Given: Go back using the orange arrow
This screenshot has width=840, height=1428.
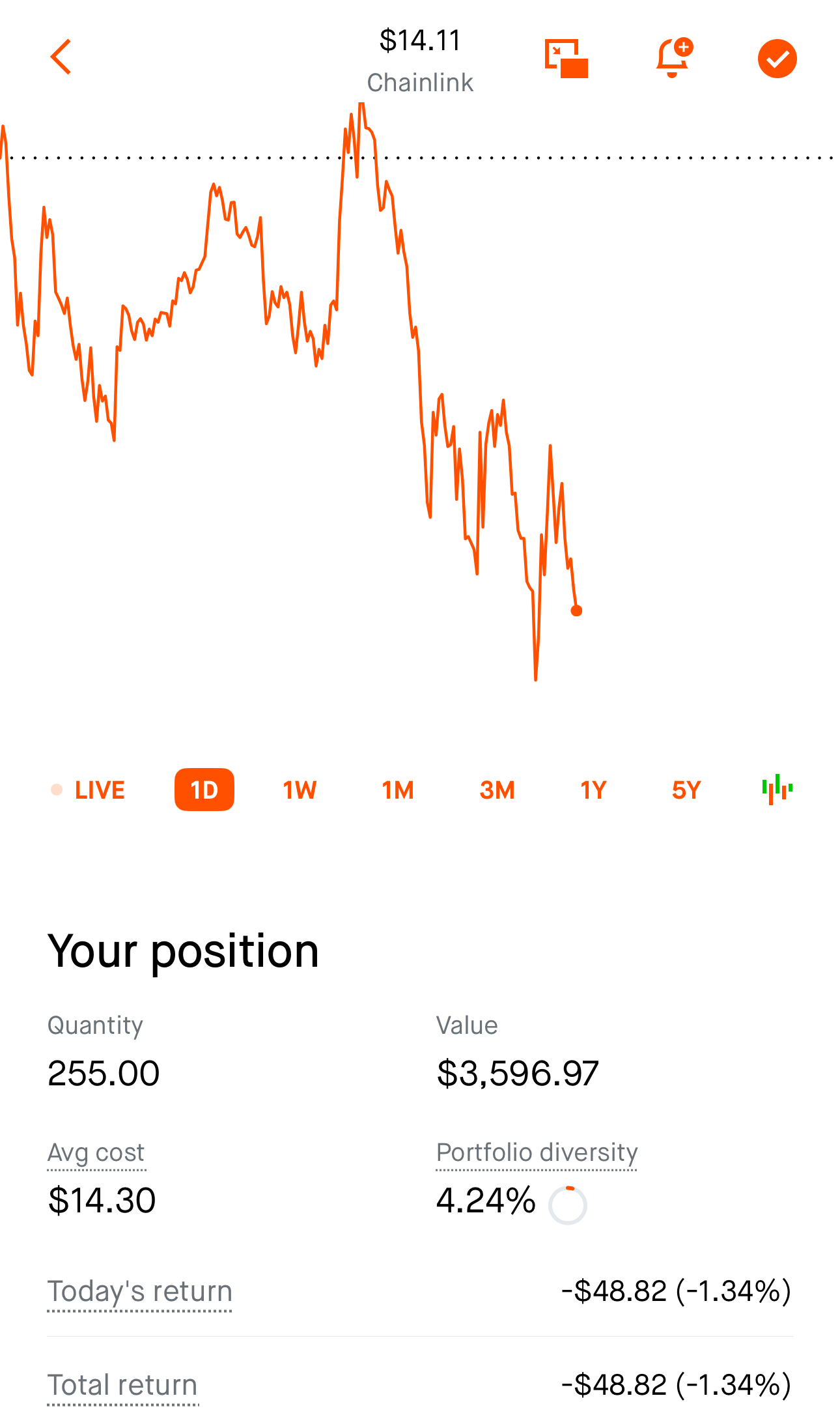Looking at the screenshot, I should pos(61,57).
